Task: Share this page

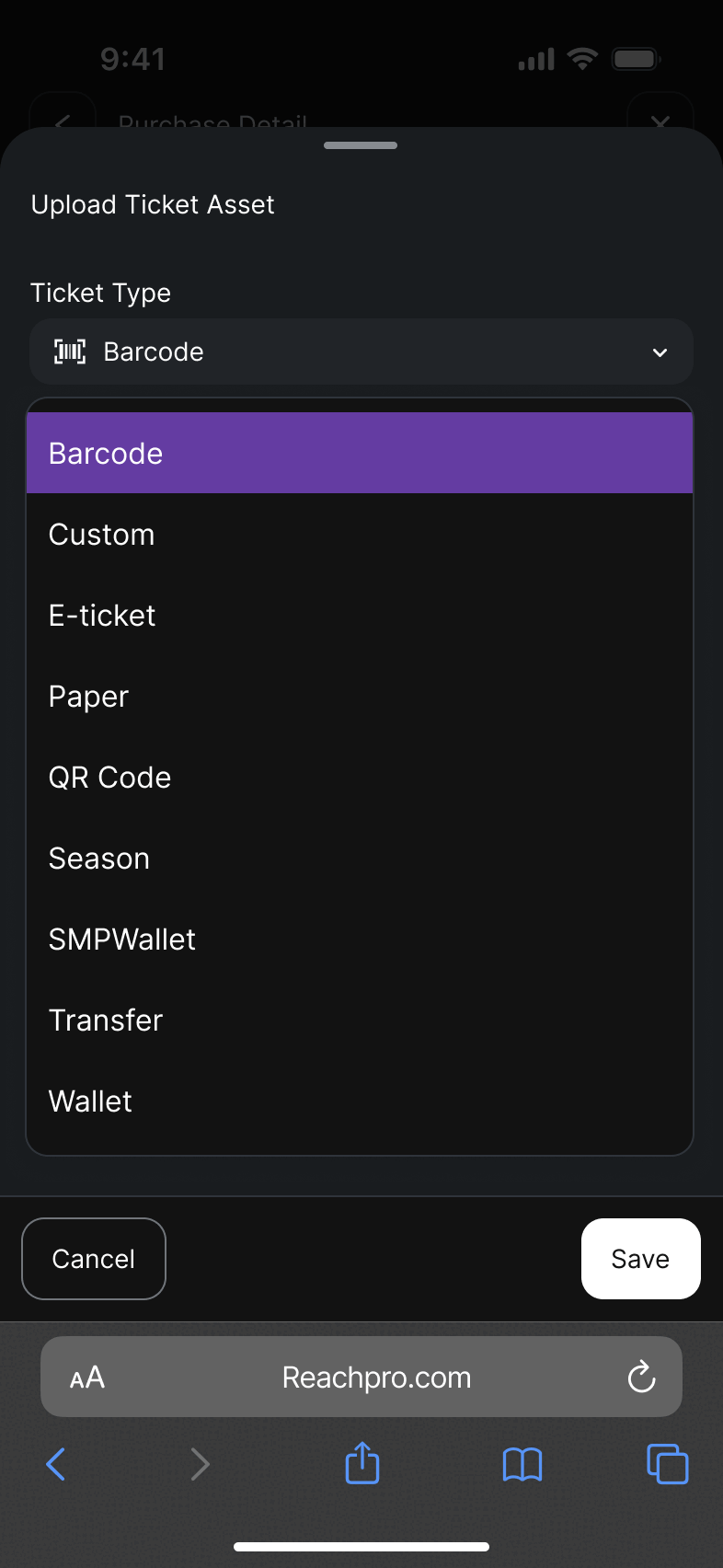Action: (x=362, y=1463)
